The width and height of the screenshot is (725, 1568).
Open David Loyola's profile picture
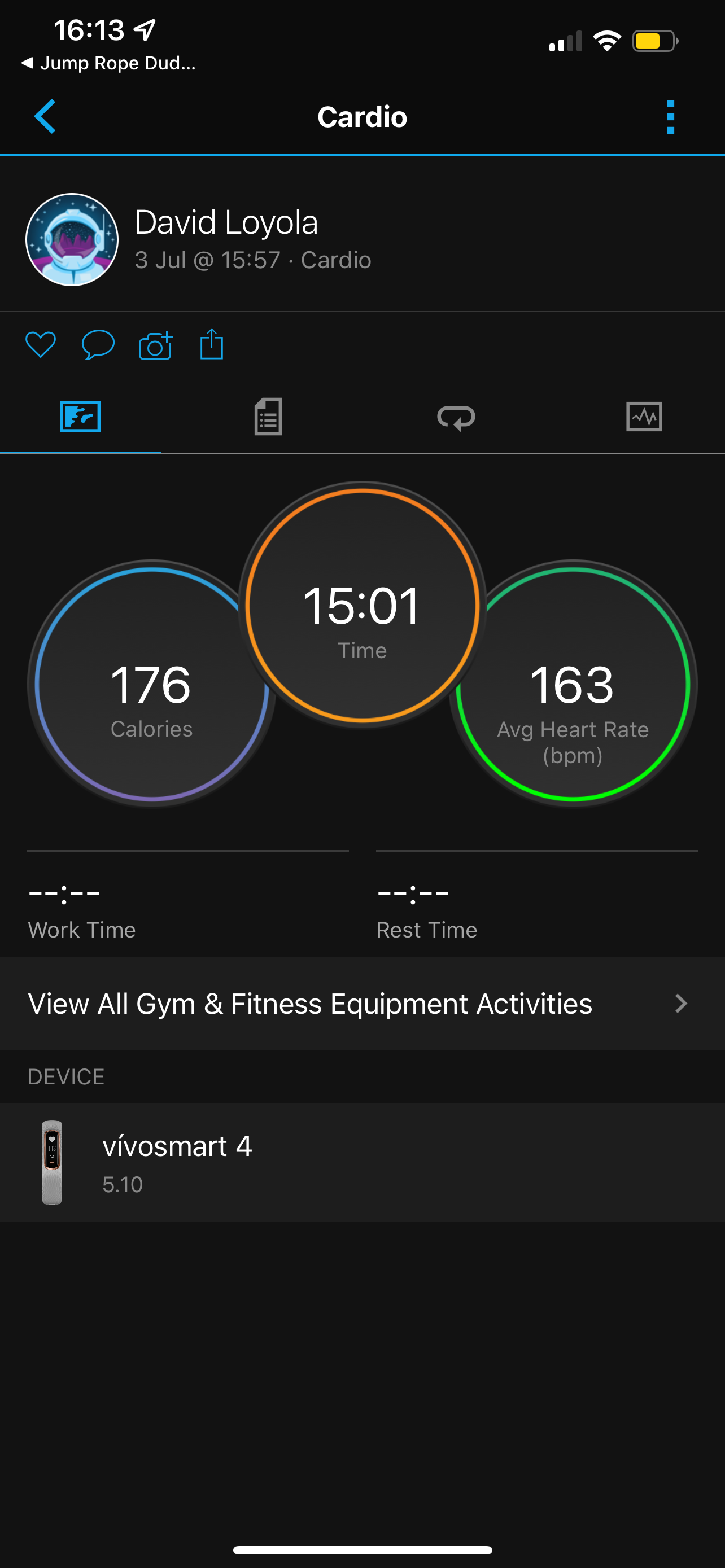click(x=72, y=240)
